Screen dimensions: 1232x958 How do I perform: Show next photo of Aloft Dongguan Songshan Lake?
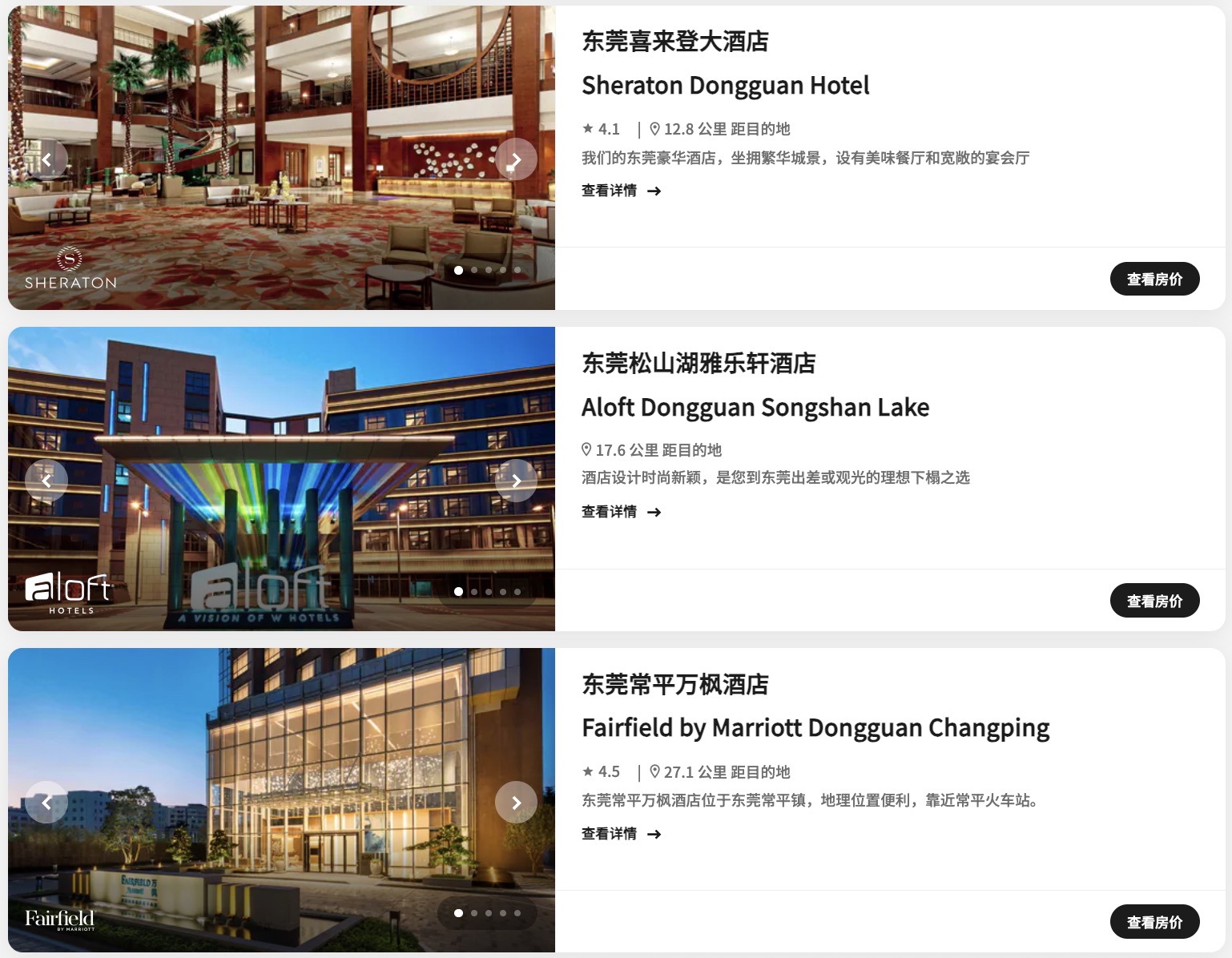516,481
